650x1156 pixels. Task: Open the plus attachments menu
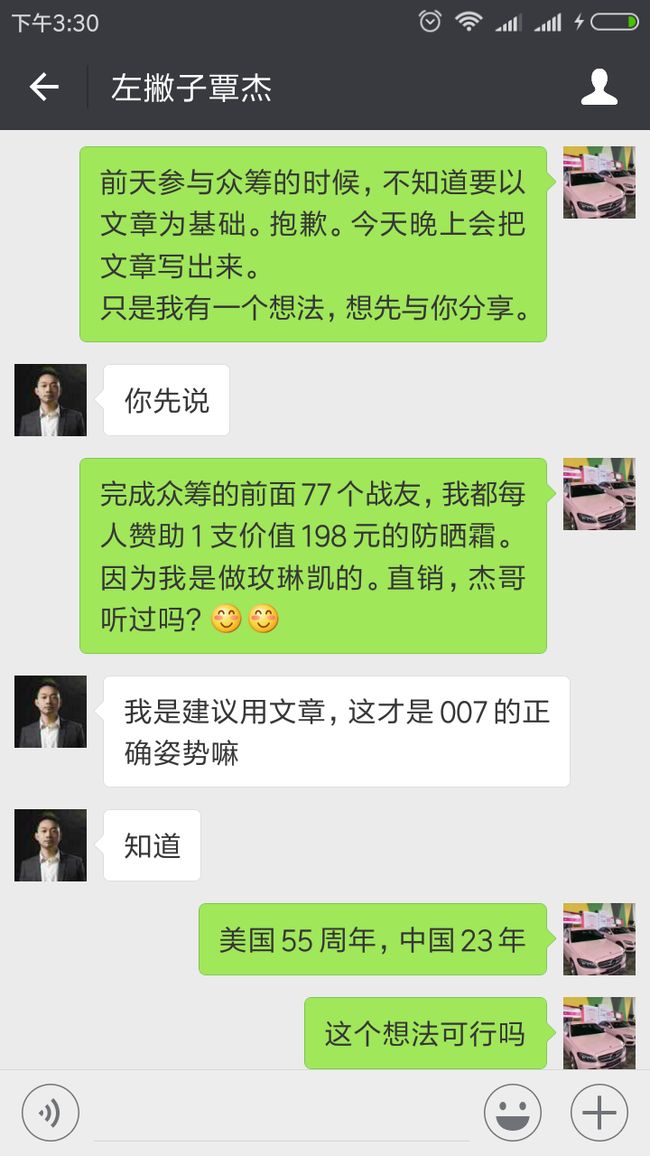[599, 1113]
